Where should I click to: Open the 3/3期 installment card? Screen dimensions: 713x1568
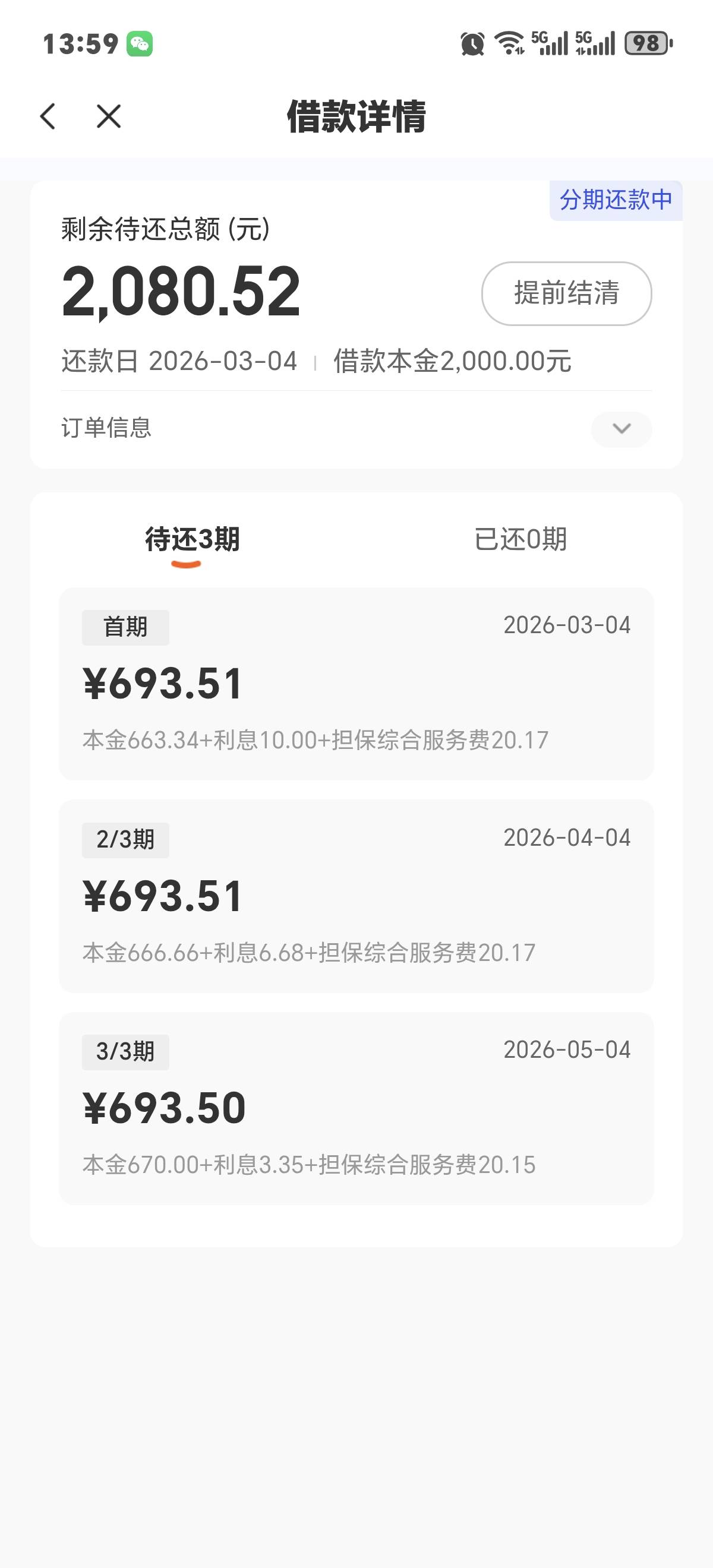(x=356, y=1108)
